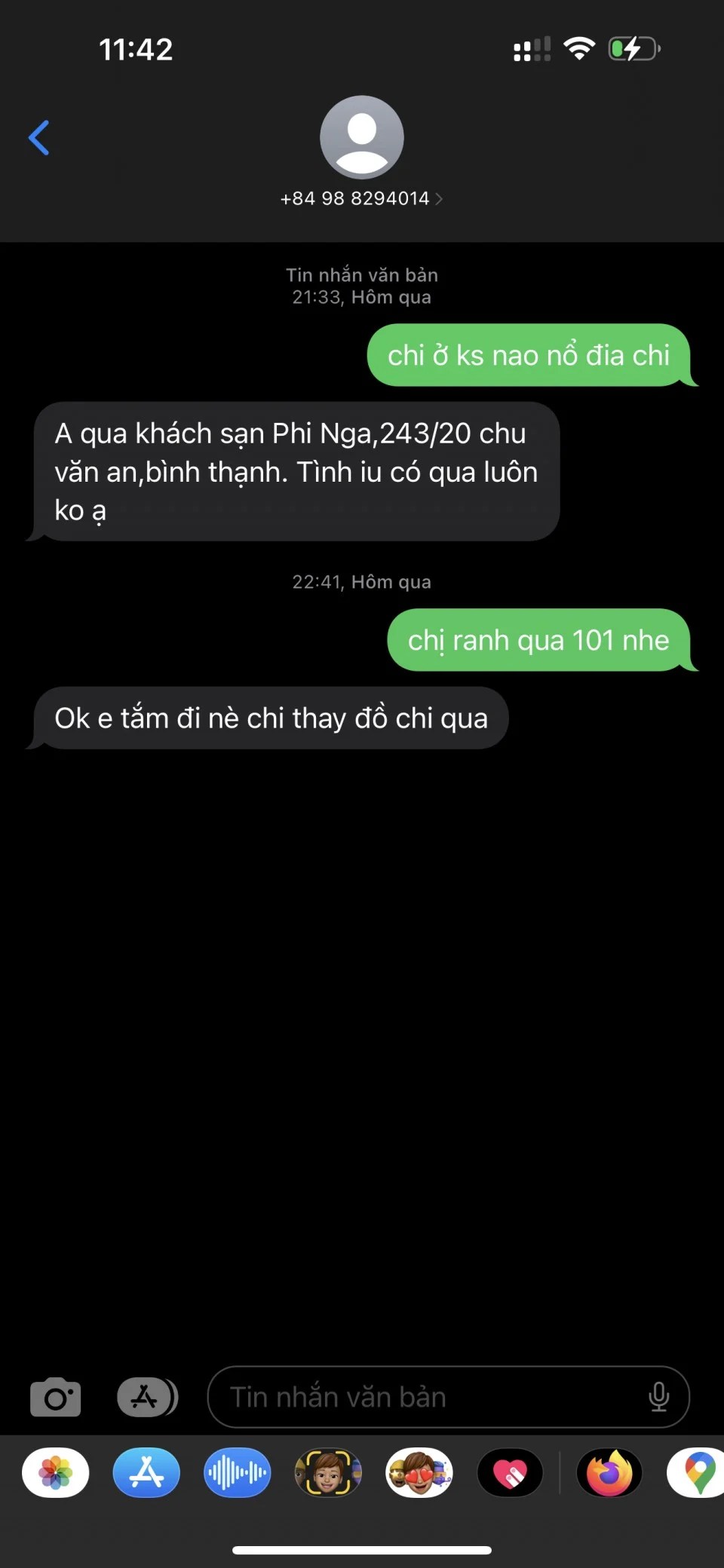Open the camera to attach a photo
Image resolution: width=724 pixels, height=1568 pixels.
pos(55,1397)
